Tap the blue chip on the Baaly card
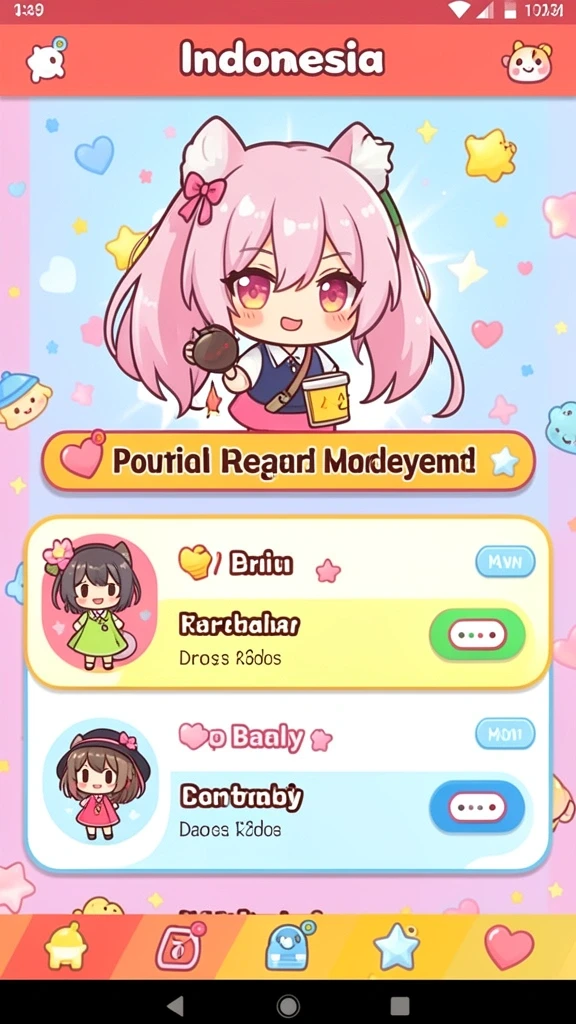 pos(505,733)
